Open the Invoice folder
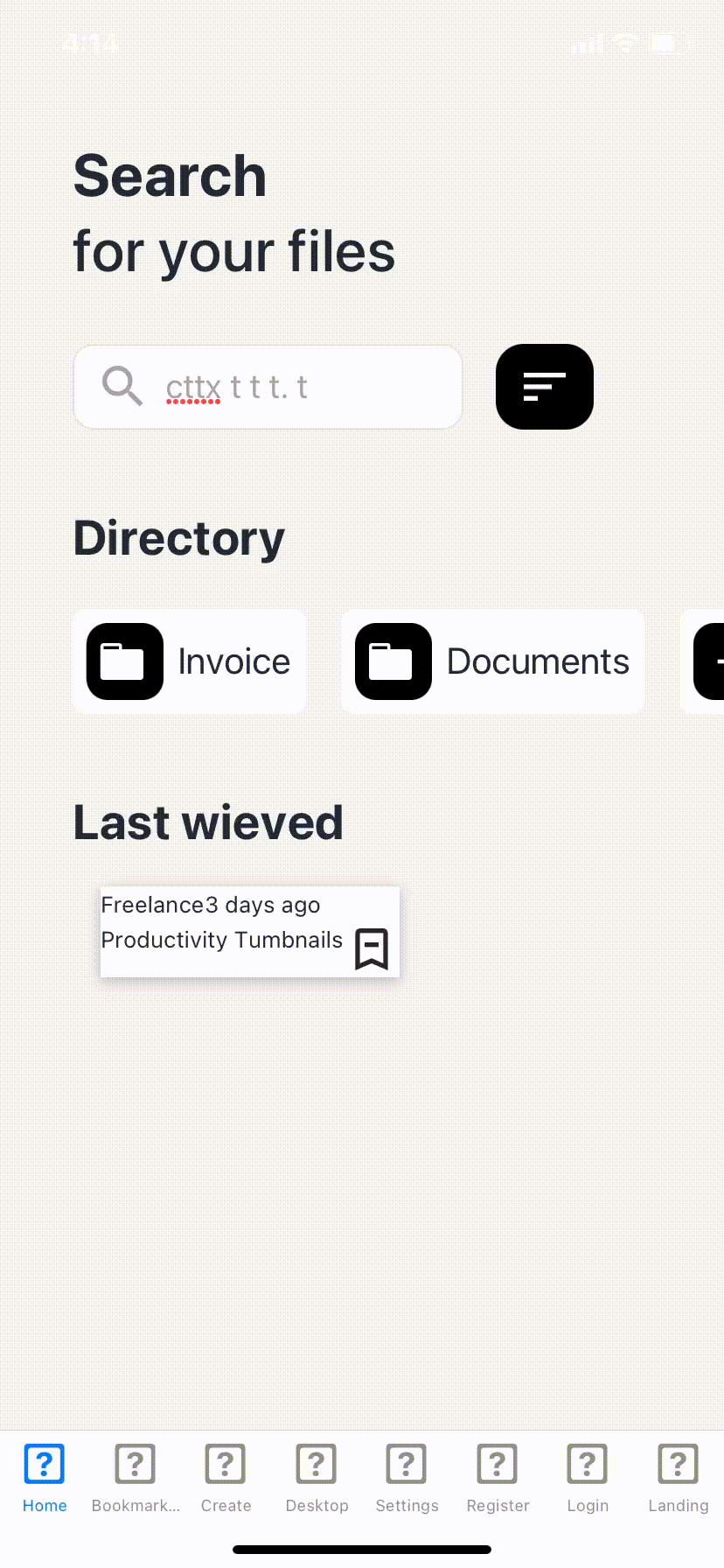Image resolution: width=724 pixels, height=1568 pixels. coord(190,661)
